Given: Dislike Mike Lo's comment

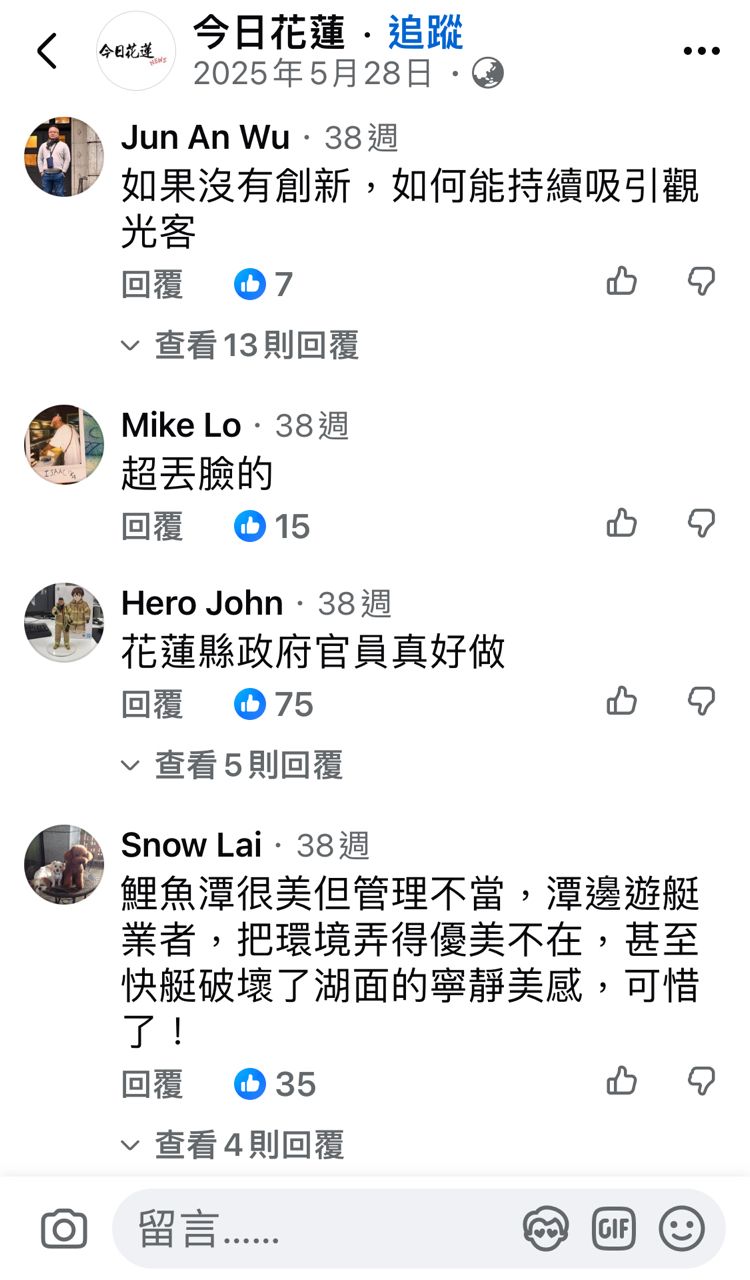Looking at the screenshot, I should click(702, 522).
